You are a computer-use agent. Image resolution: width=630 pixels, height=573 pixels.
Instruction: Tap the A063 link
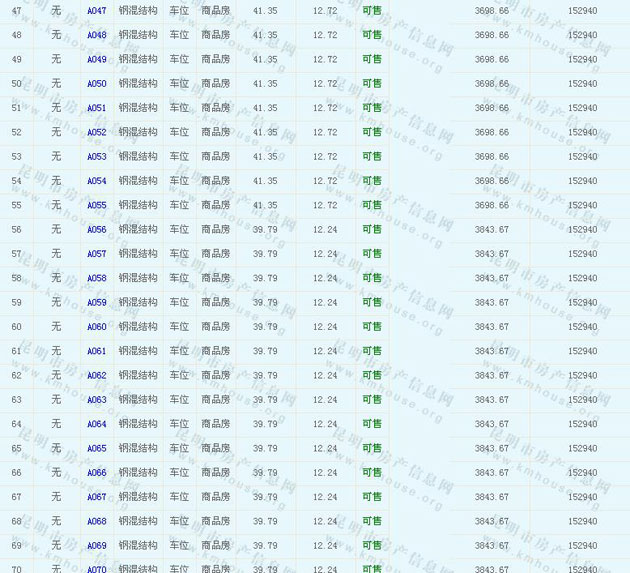point(96,400)
